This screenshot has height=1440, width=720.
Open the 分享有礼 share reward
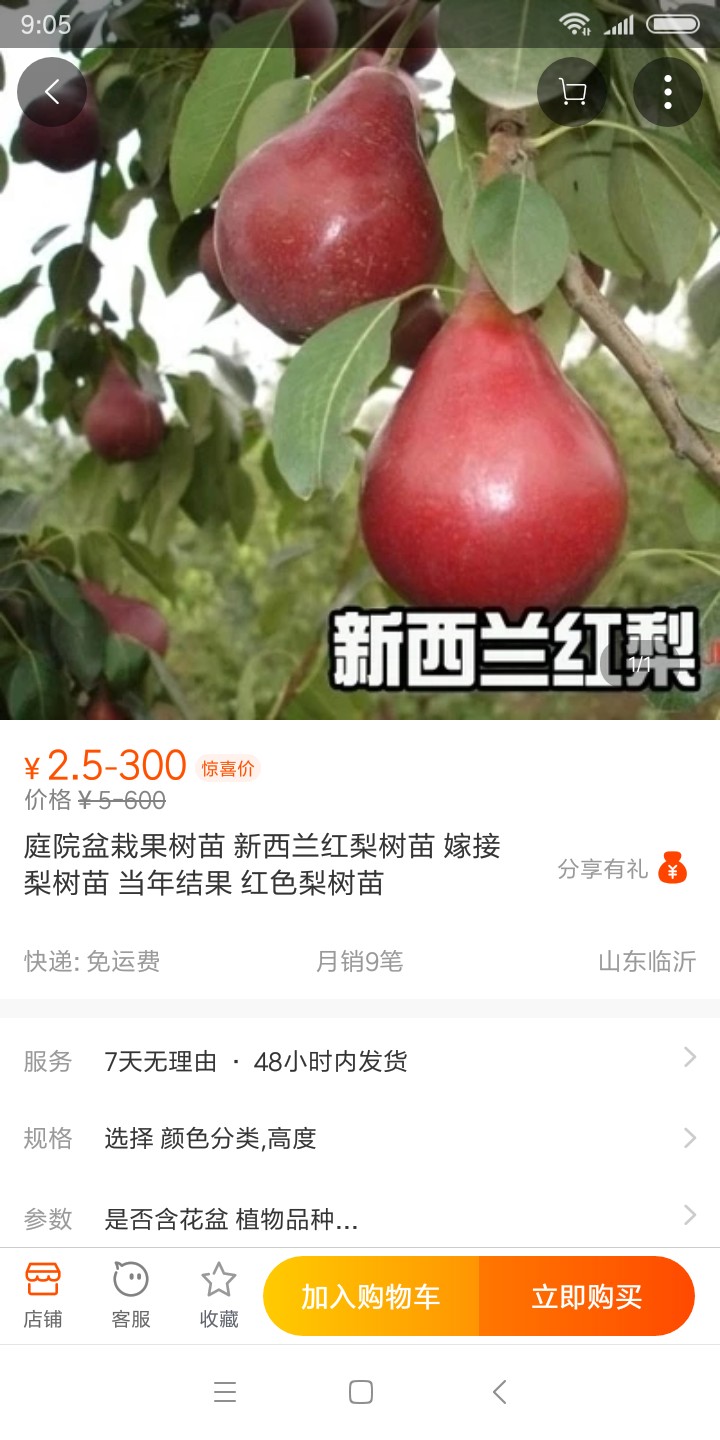(x=622, y=868)
